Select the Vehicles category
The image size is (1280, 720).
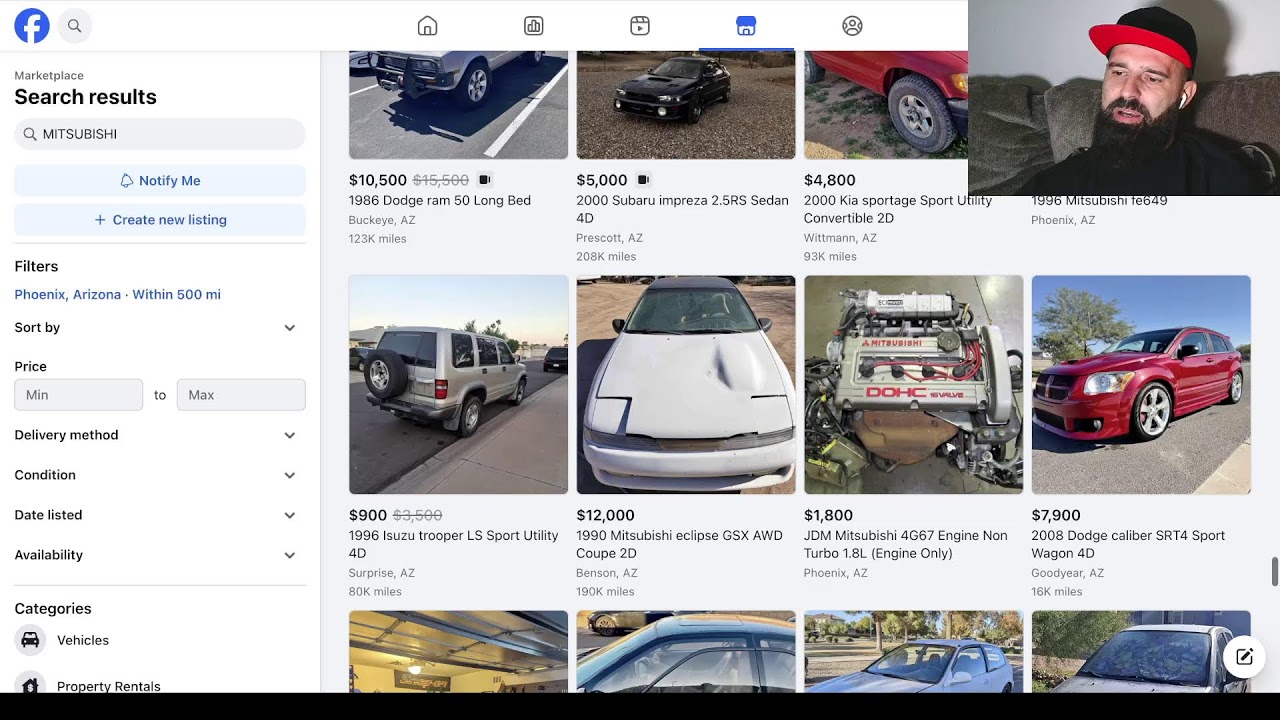[x=83, y=640]
